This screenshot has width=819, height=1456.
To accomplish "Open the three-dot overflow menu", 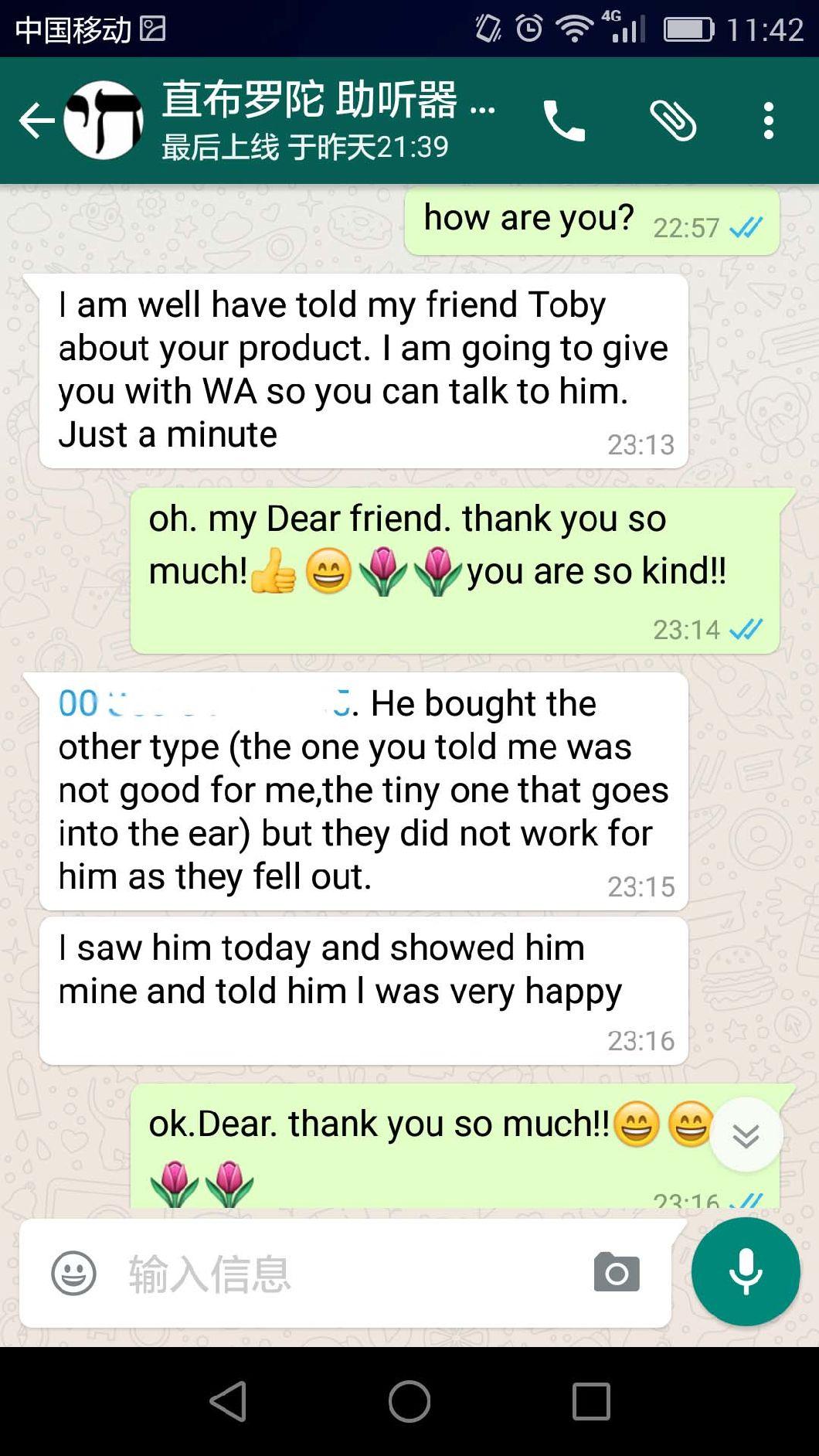I will coord(768,121).
